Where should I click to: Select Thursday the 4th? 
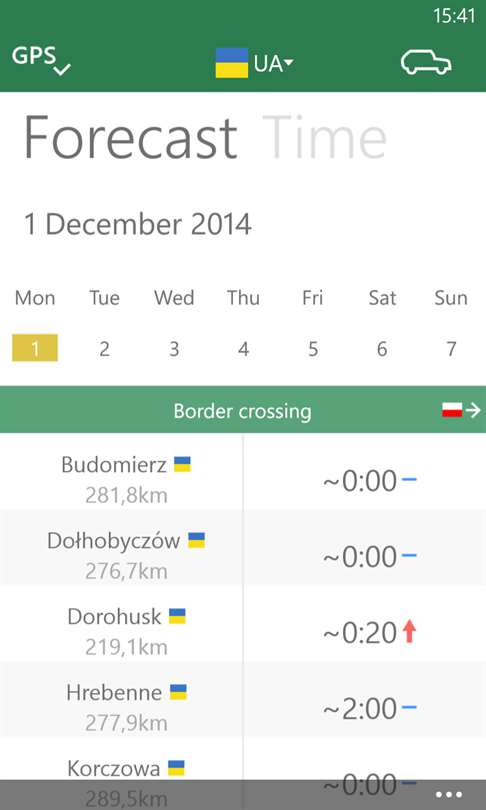(x=243, y=349)
